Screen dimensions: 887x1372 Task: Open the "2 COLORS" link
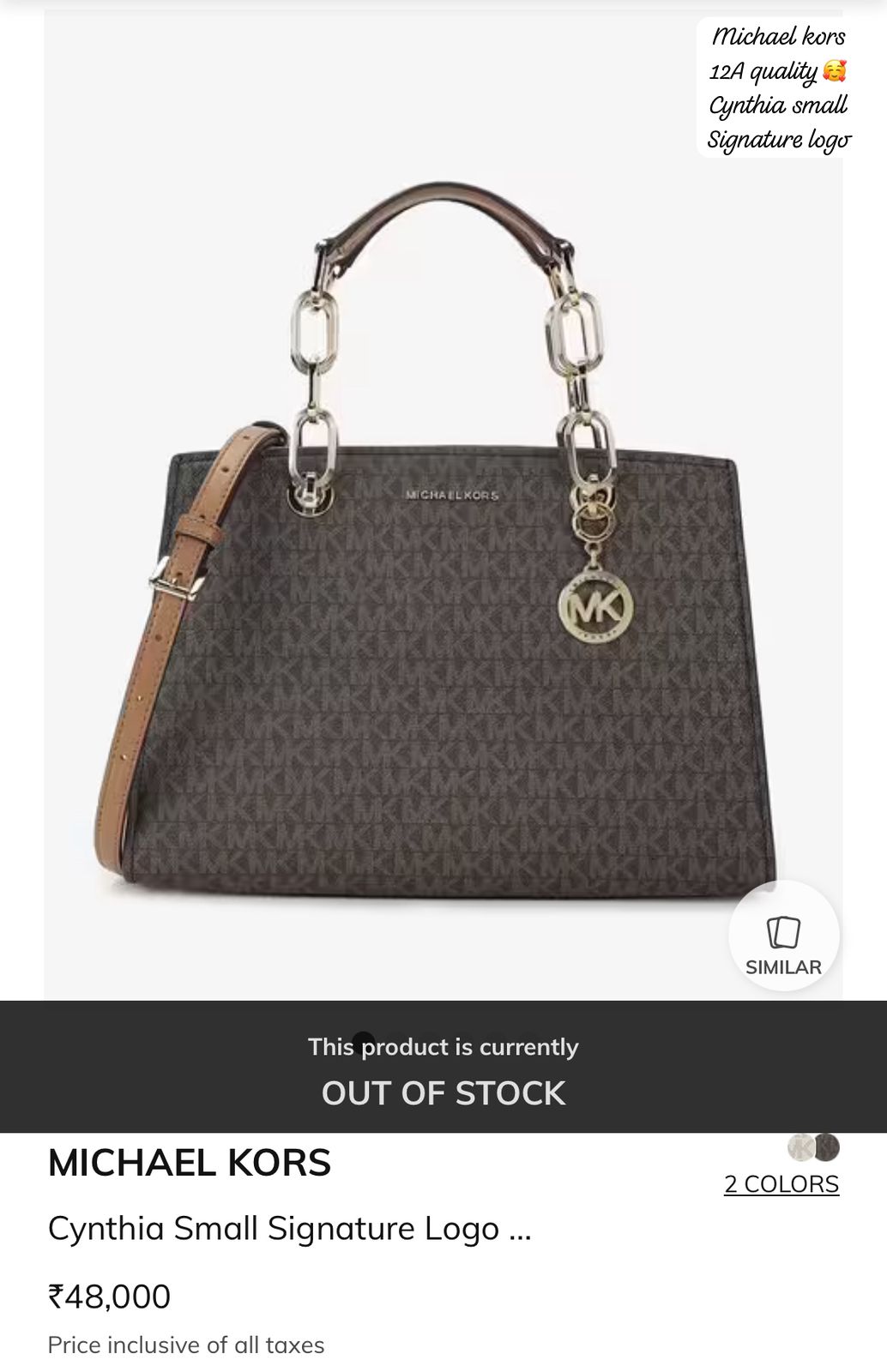click(x=781, y=1183)
